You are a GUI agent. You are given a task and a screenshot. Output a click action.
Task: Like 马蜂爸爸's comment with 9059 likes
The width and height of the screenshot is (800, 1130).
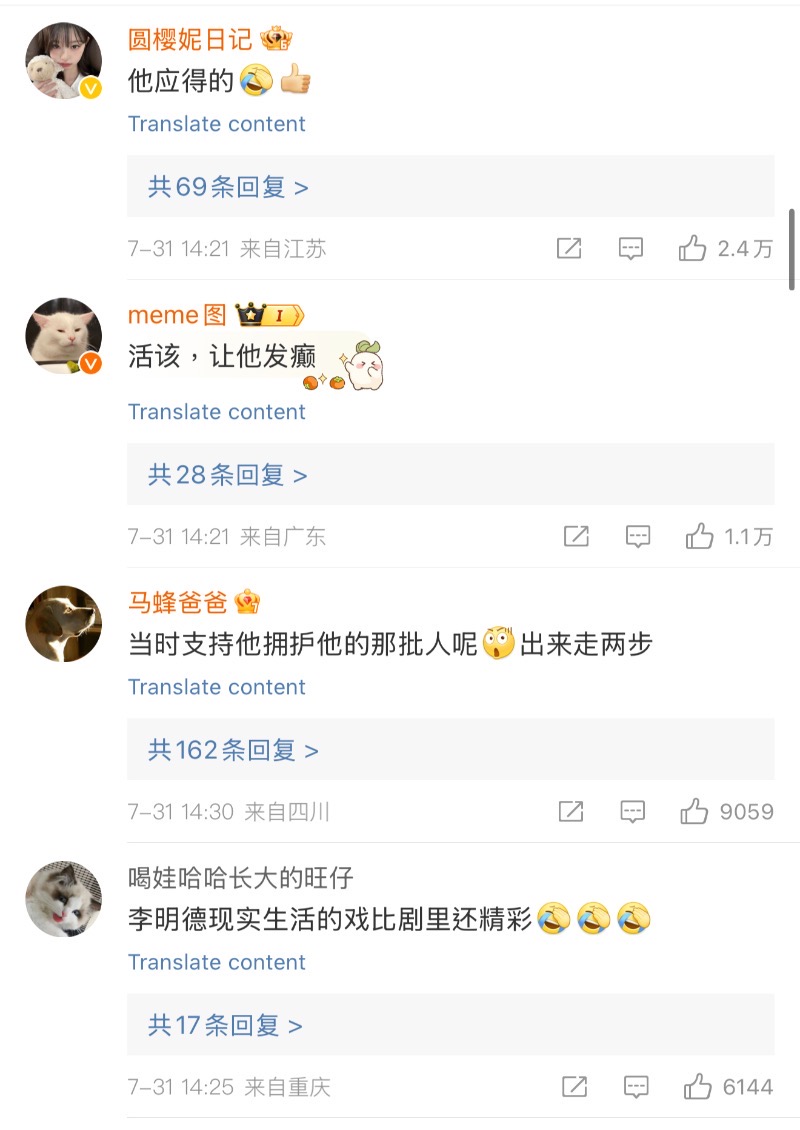click(x=694, y=812)
